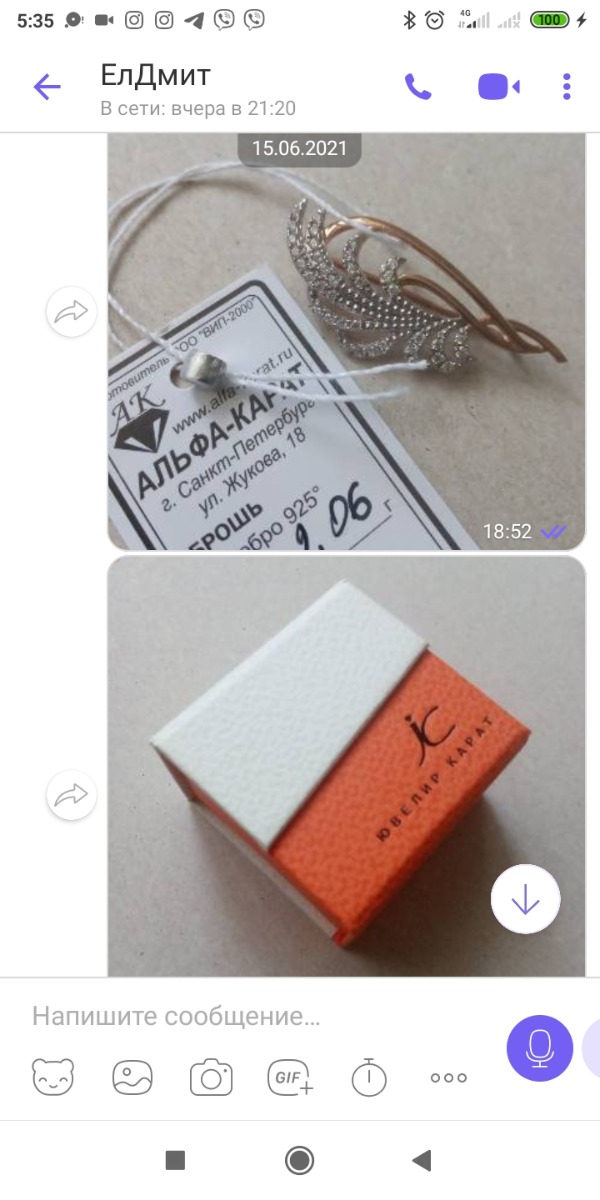Show more attachment options

pos(448,1077)
